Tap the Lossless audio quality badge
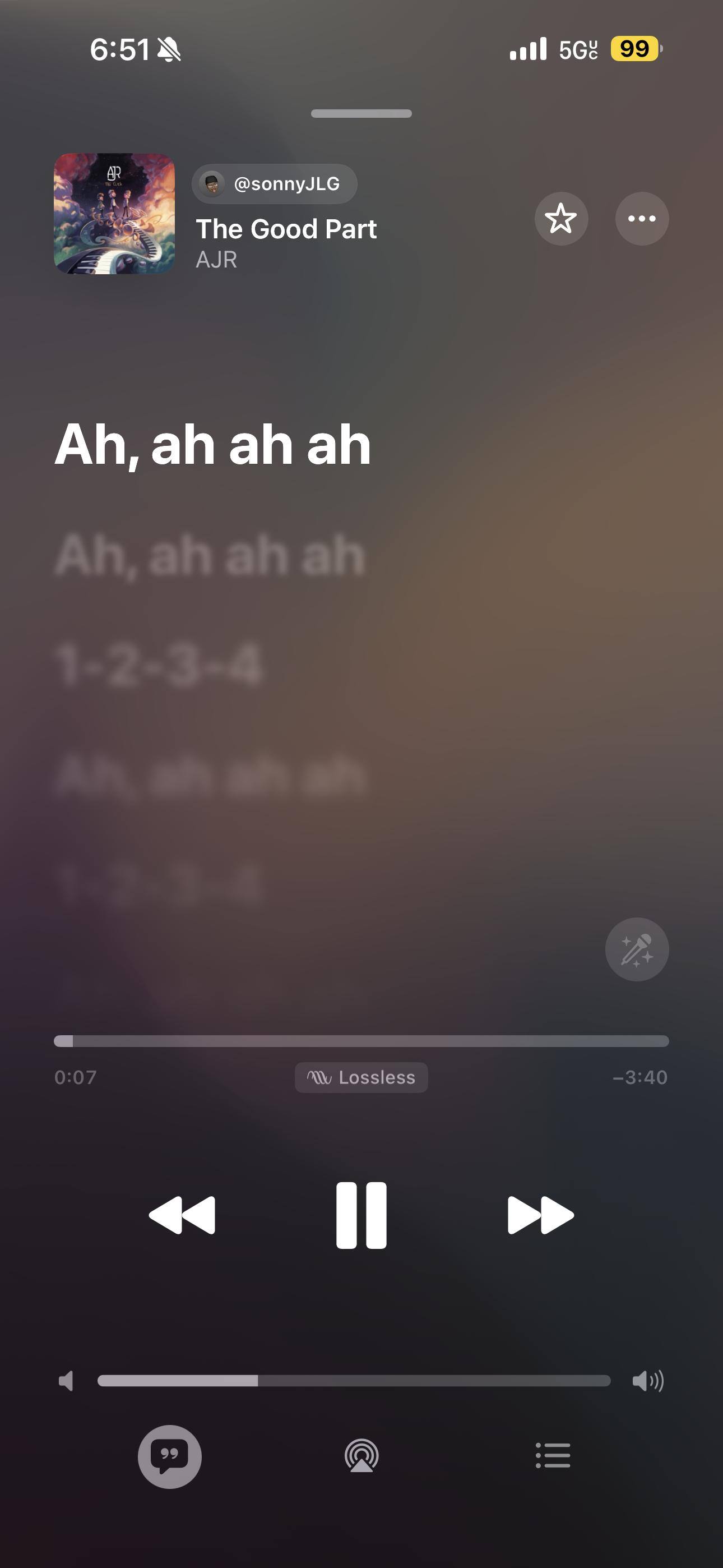723x1568 pixels. 361,1077
